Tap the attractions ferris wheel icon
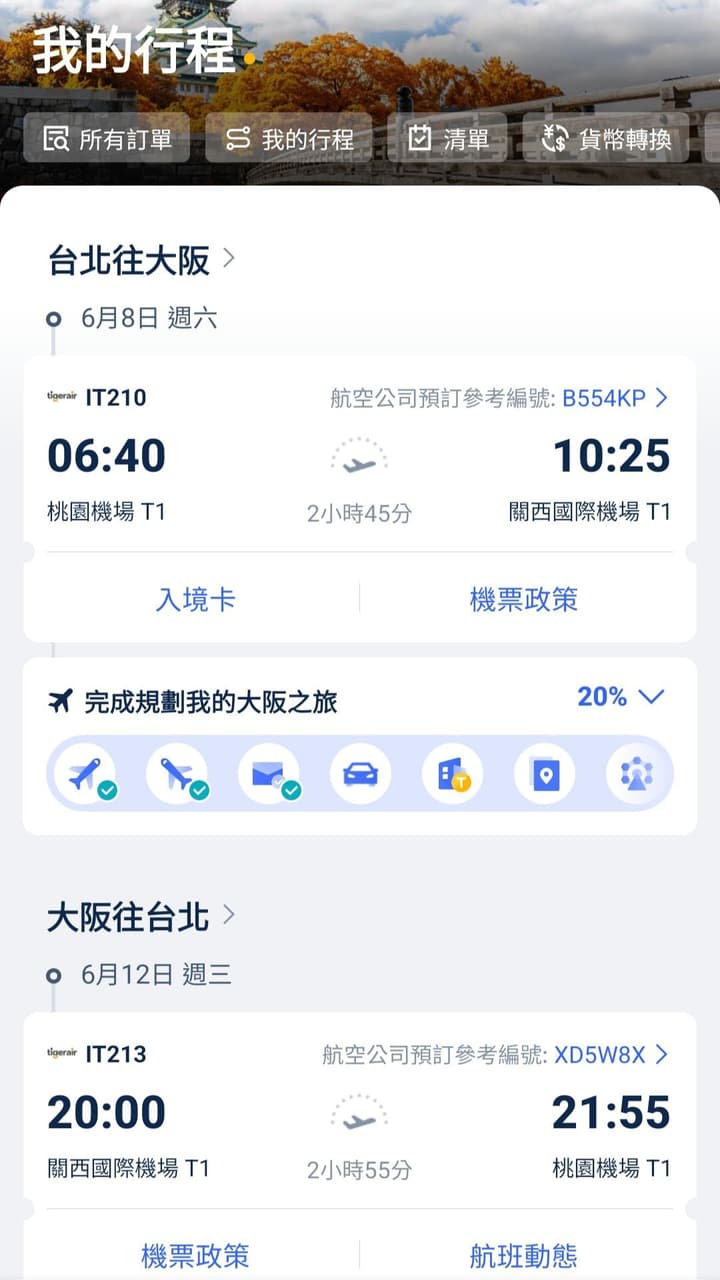Viewport: 720px width, 1280px height. point(637,774)
